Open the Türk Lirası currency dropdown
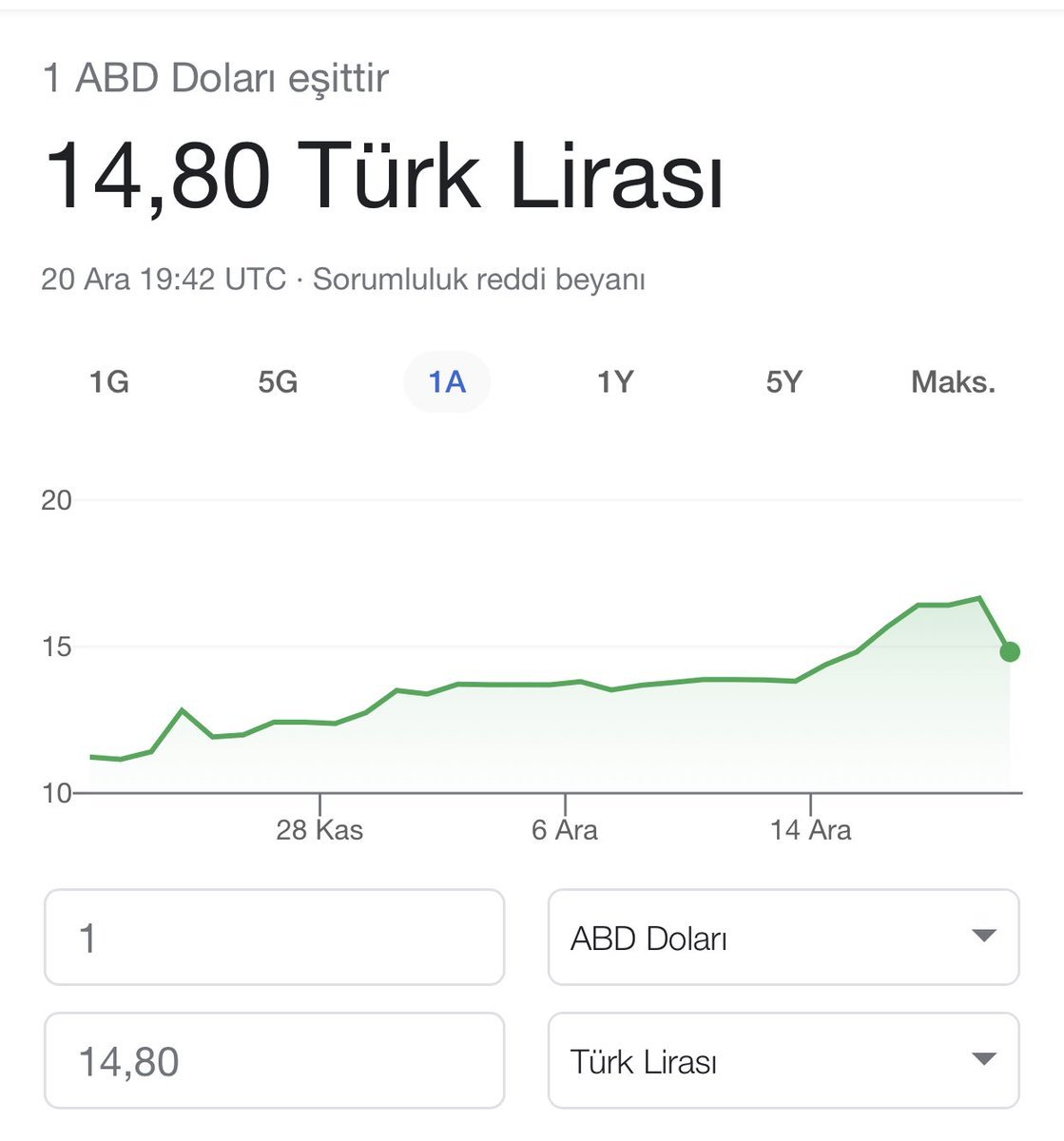Image resolution: width=1064 pixels, height=1141 pixels. pyautogui.click(x=783, y=1061)
